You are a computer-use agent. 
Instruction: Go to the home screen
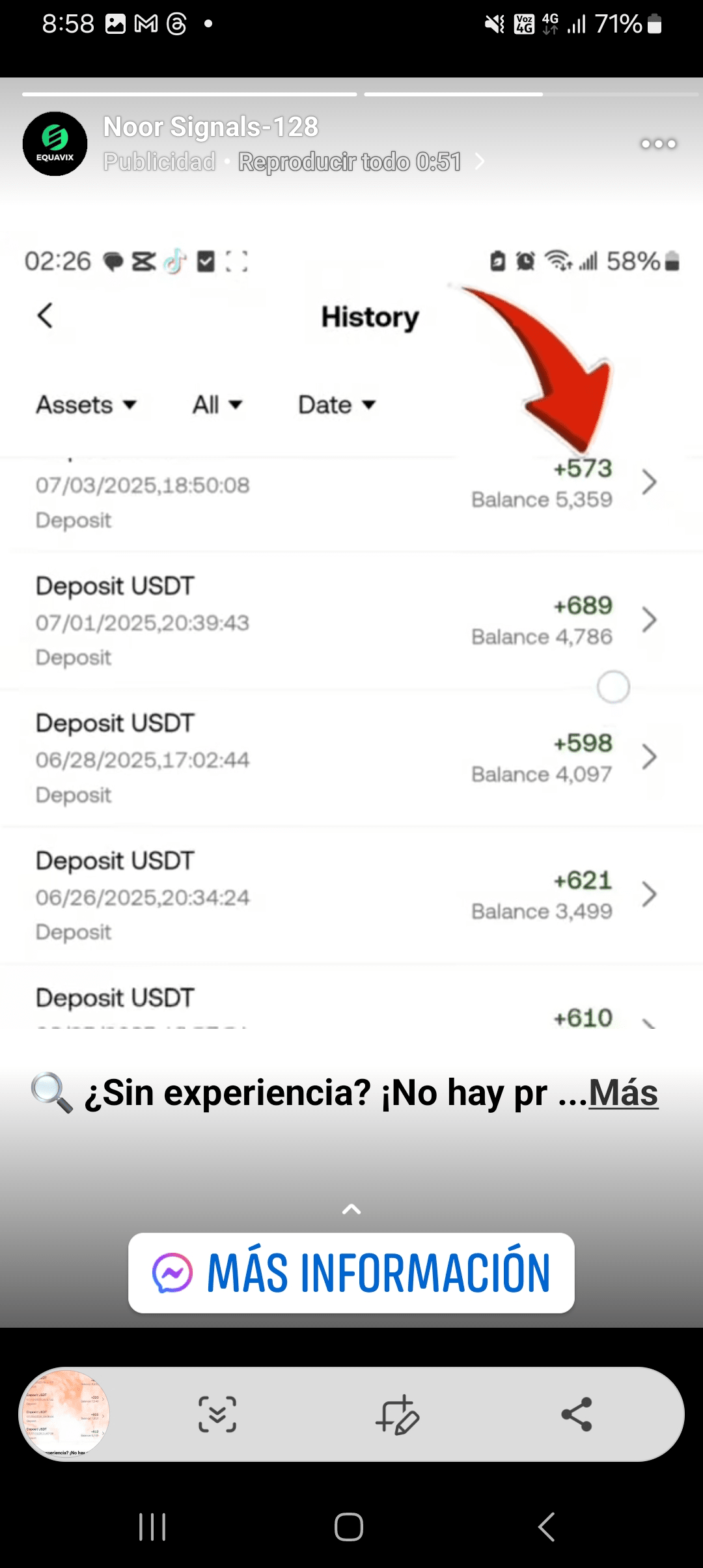(x=349, y=1526)
